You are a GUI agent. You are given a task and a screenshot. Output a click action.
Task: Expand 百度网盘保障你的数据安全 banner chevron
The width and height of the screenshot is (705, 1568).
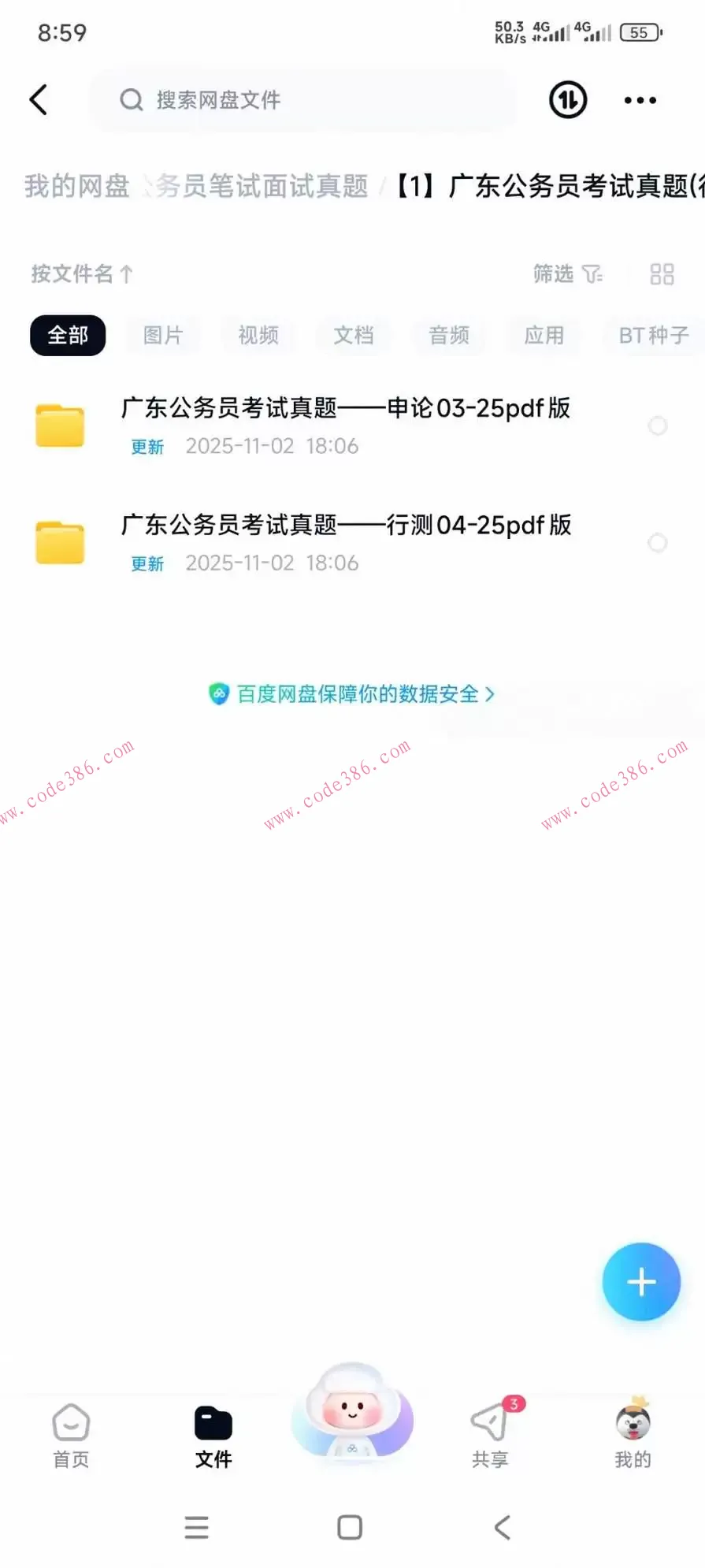(491, 694)
